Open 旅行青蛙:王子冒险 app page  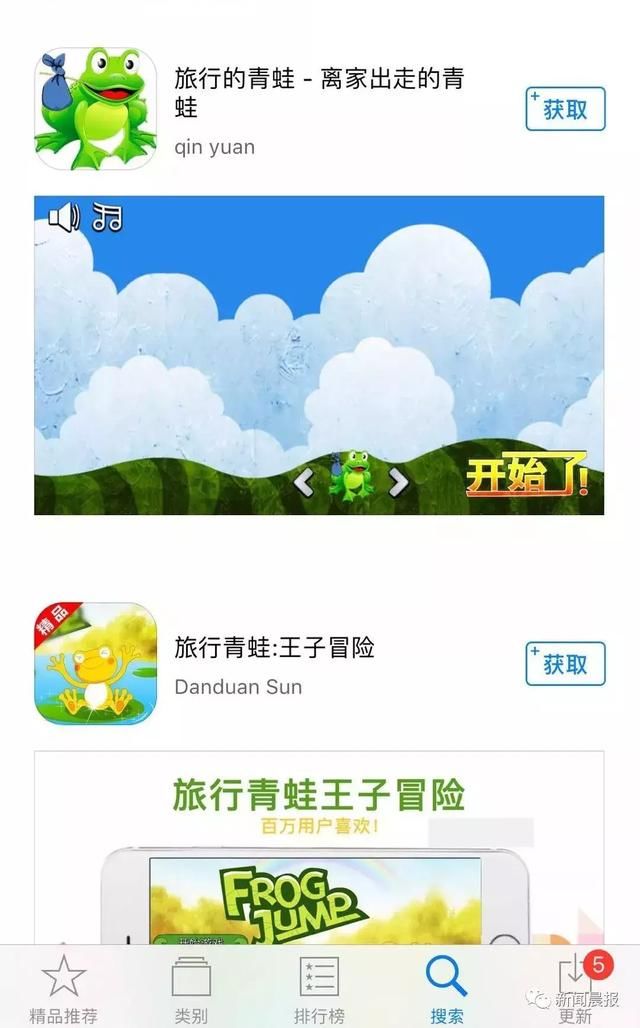point(274,648)
